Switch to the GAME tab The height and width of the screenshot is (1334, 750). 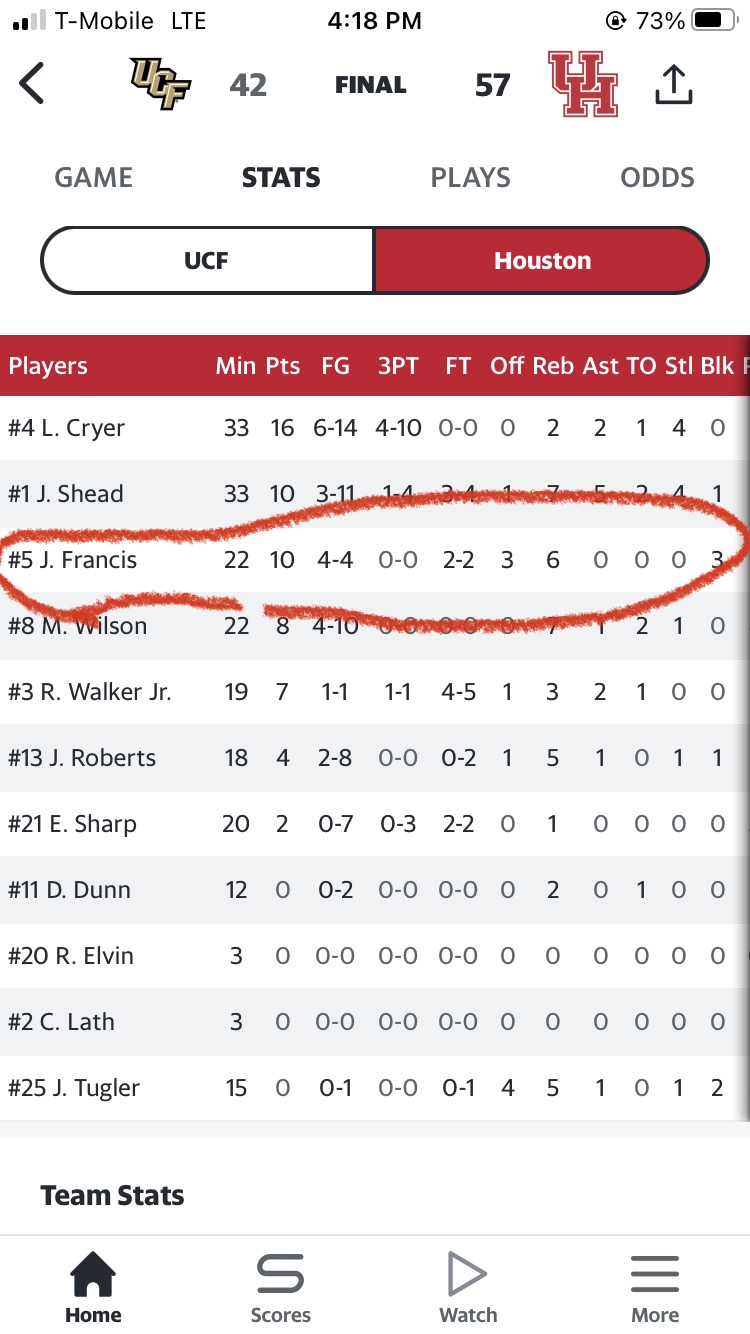point(93,178)
